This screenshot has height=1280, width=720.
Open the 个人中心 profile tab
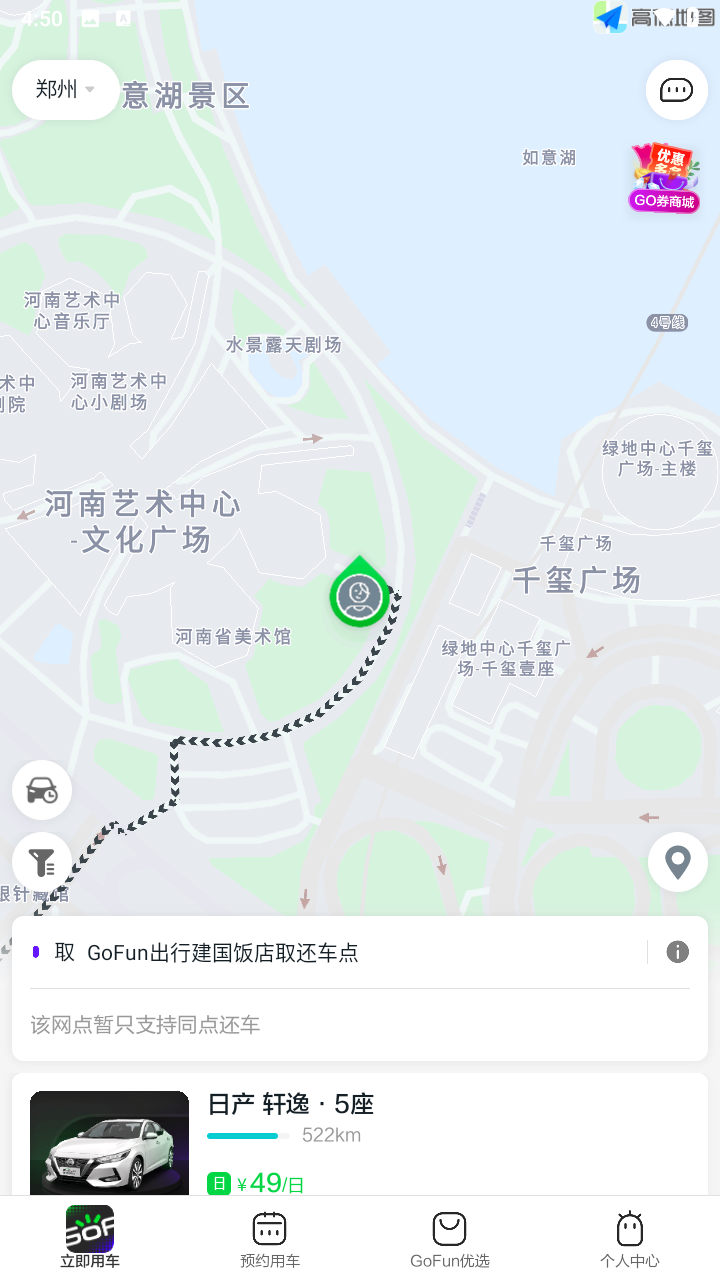coord(630,1240)
